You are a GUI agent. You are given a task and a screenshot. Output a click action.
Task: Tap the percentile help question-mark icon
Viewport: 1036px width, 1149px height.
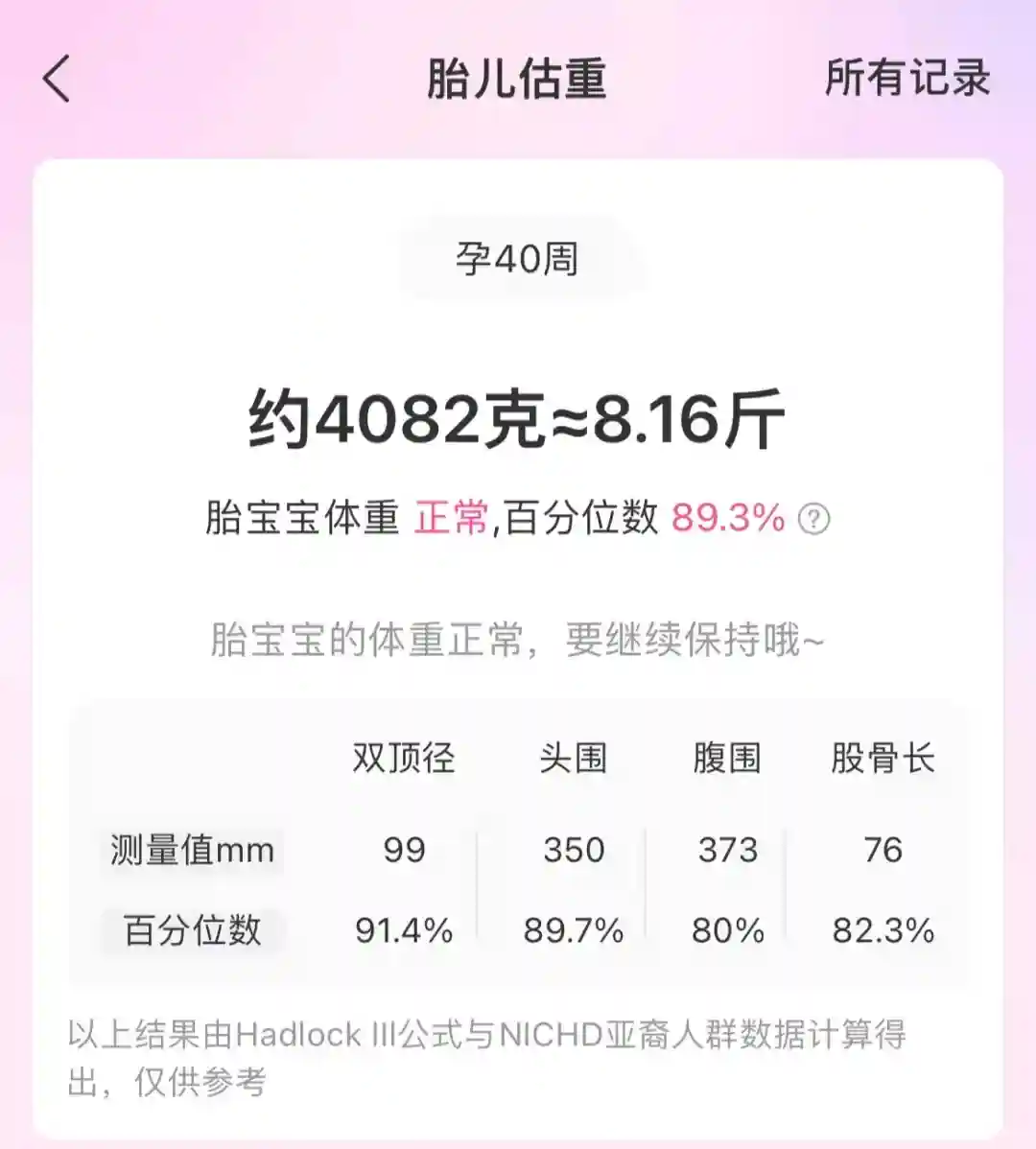click(813, 519)
